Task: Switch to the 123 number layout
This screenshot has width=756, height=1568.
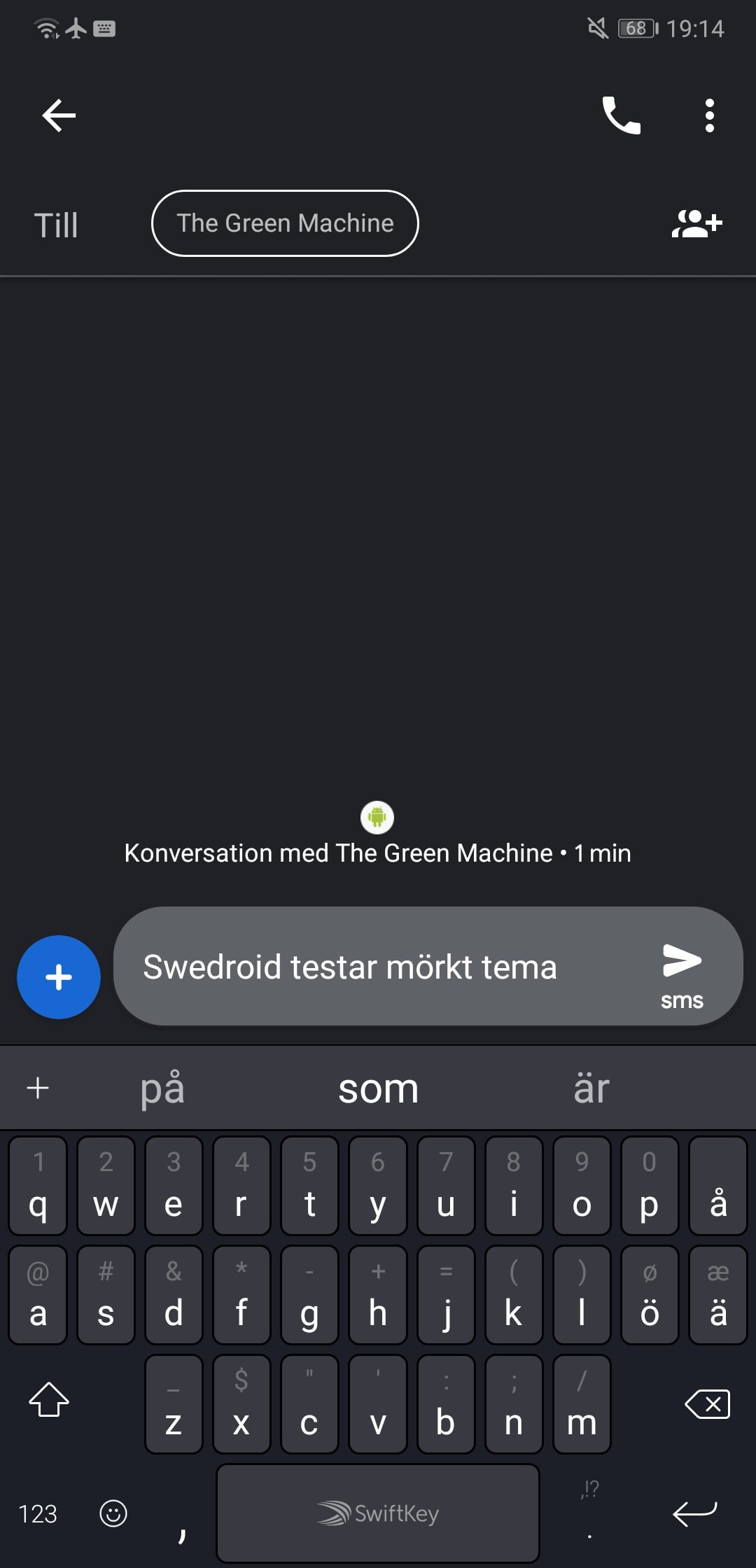Action: click(38, 1514)
